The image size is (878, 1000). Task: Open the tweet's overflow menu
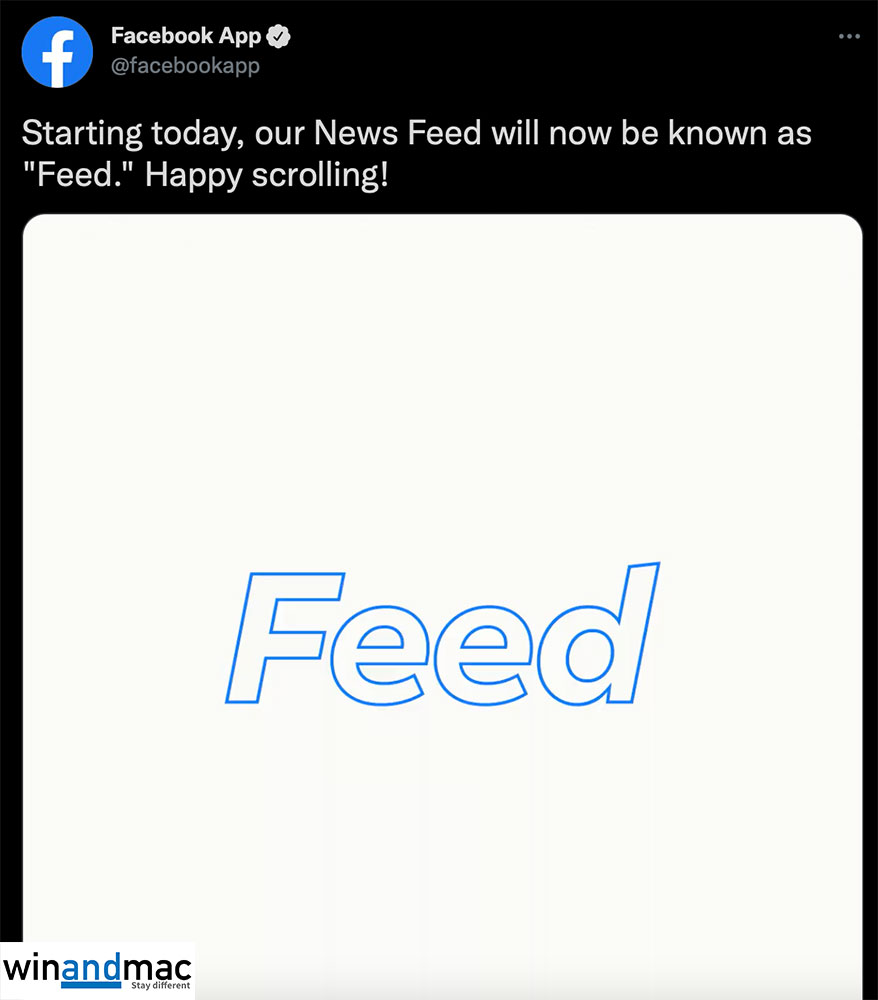pos(848,37)
